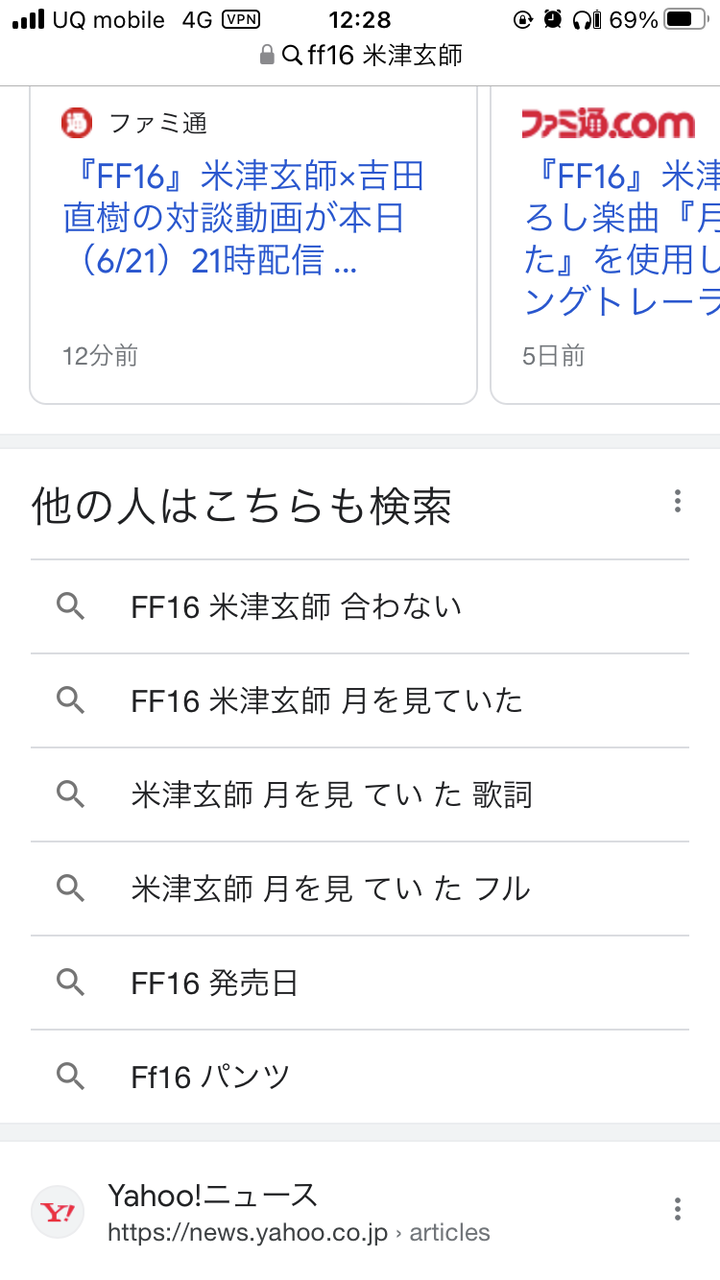Tap the address bar showing ff16 米津玄師
This screenshot has width=720, height=1280.
pyautogui.click(x=360, y=55)
